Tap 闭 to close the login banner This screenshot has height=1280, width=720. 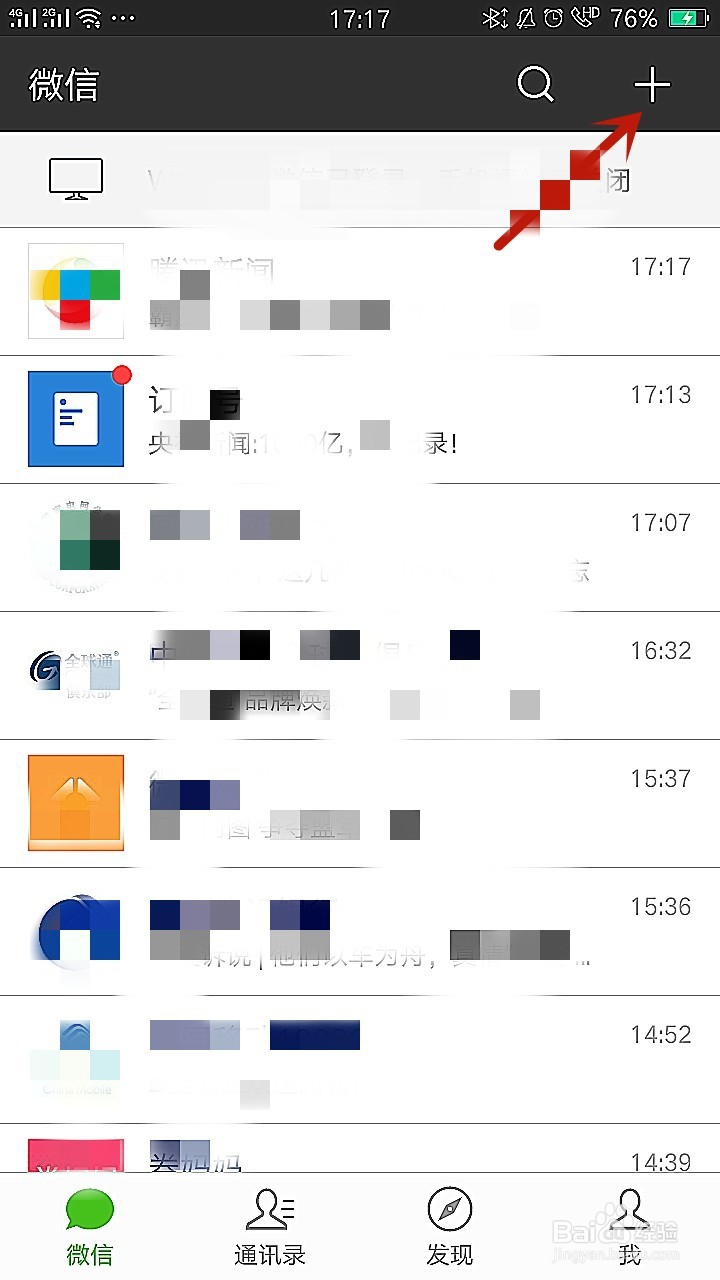(x=617, y=180)
